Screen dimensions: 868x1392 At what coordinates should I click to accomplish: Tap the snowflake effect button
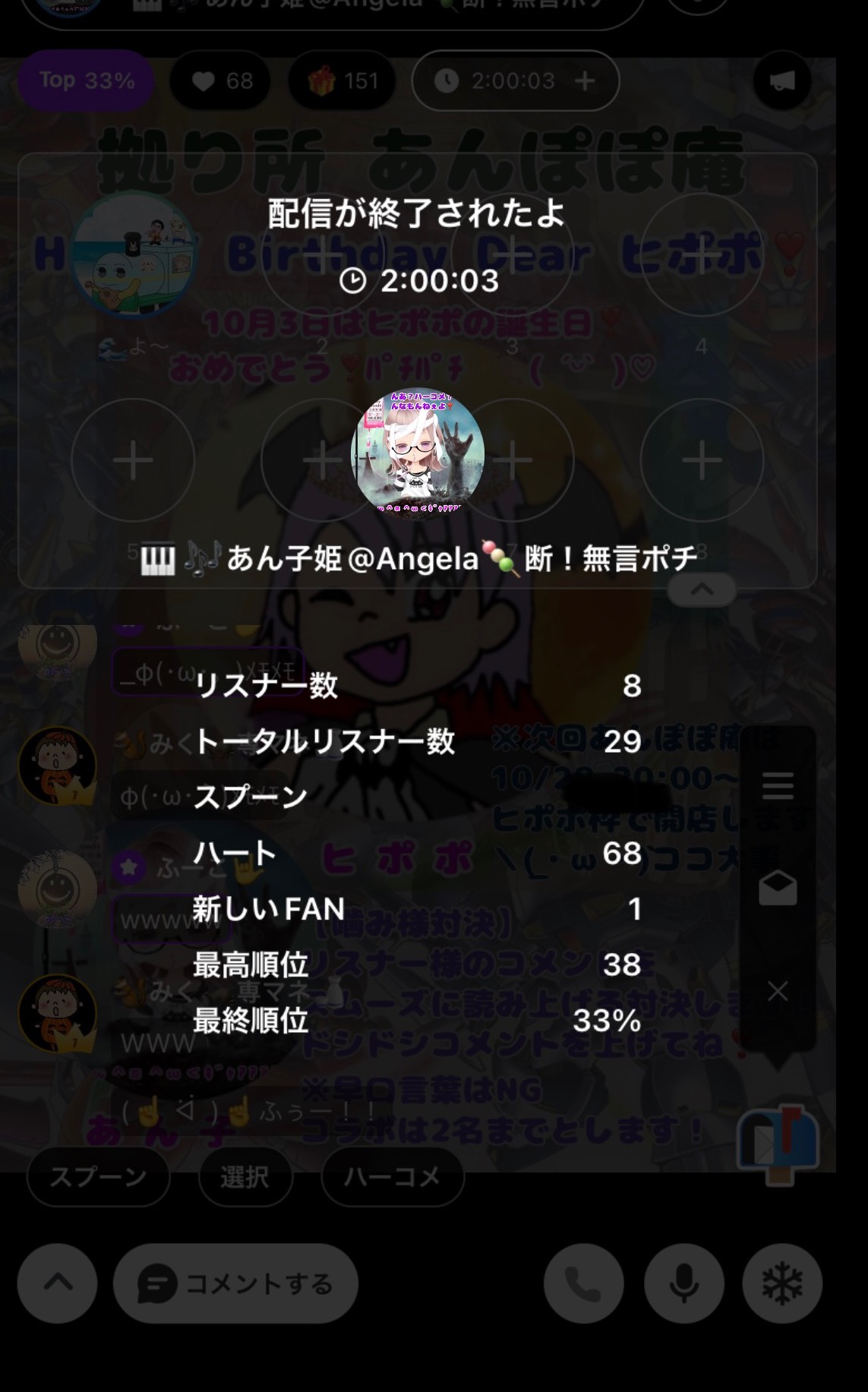pos(782,1283)
